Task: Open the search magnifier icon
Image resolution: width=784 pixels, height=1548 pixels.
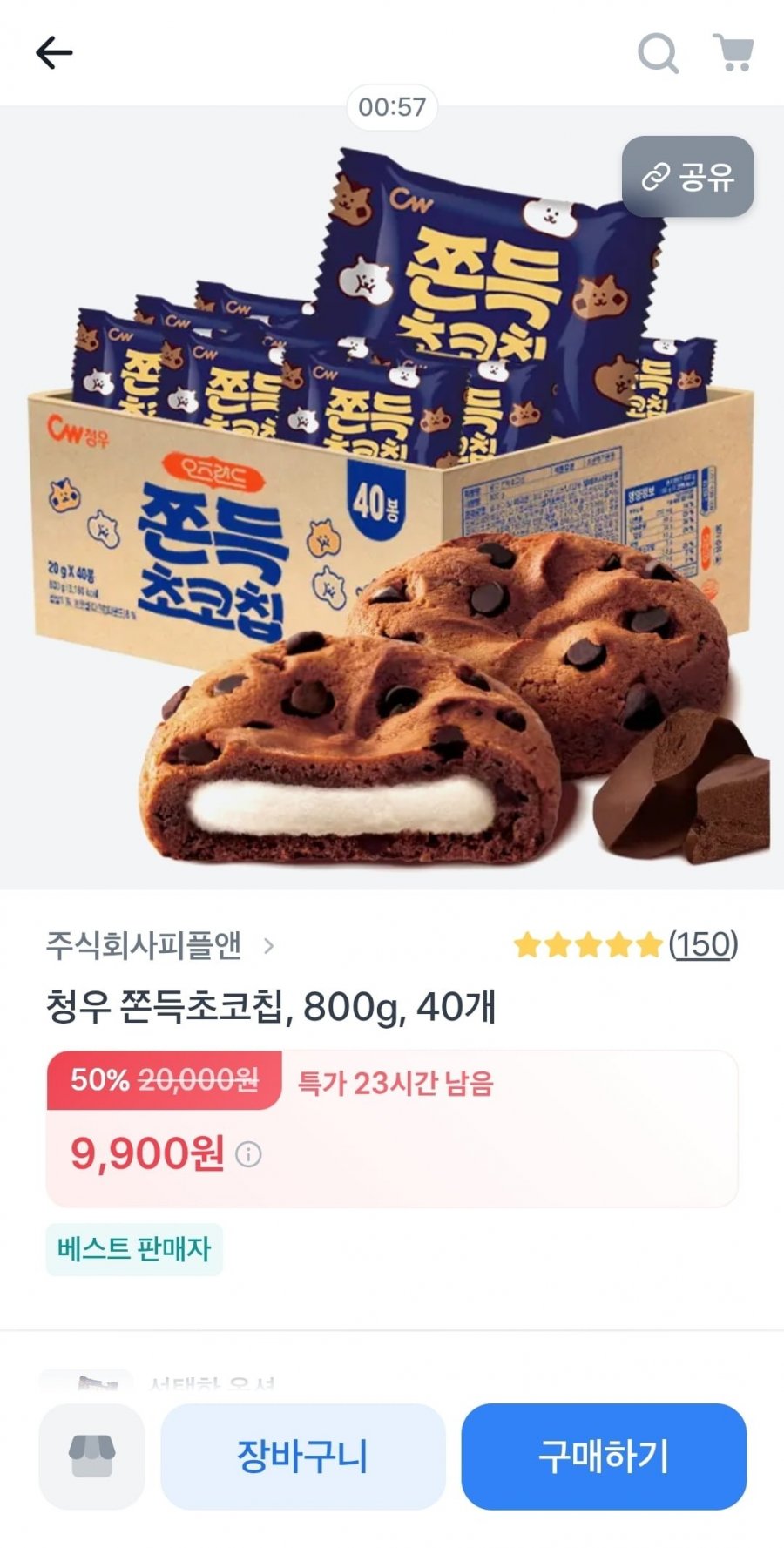Action: pos(658,53)
